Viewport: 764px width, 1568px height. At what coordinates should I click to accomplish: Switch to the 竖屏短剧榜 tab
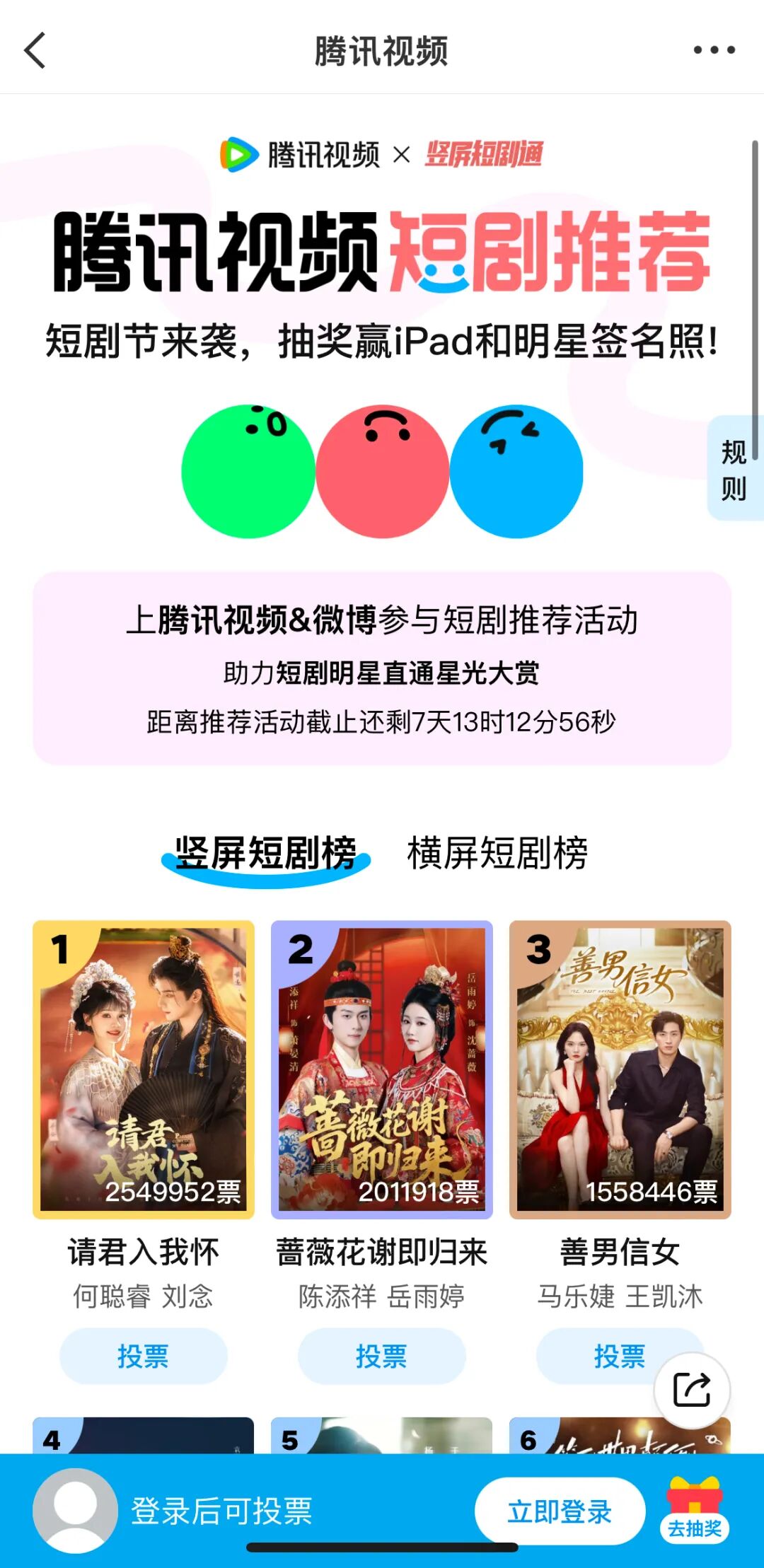(266, 853)
